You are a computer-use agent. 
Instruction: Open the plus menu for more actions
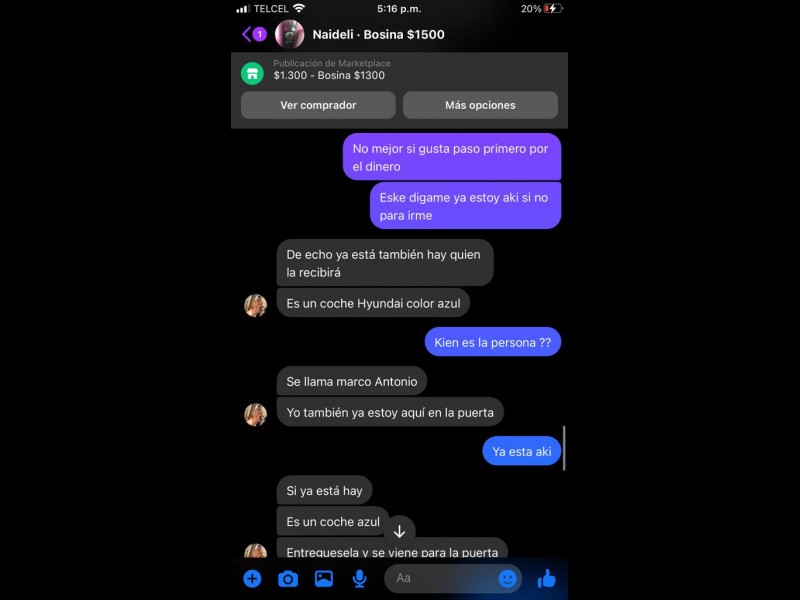(252, 578)
